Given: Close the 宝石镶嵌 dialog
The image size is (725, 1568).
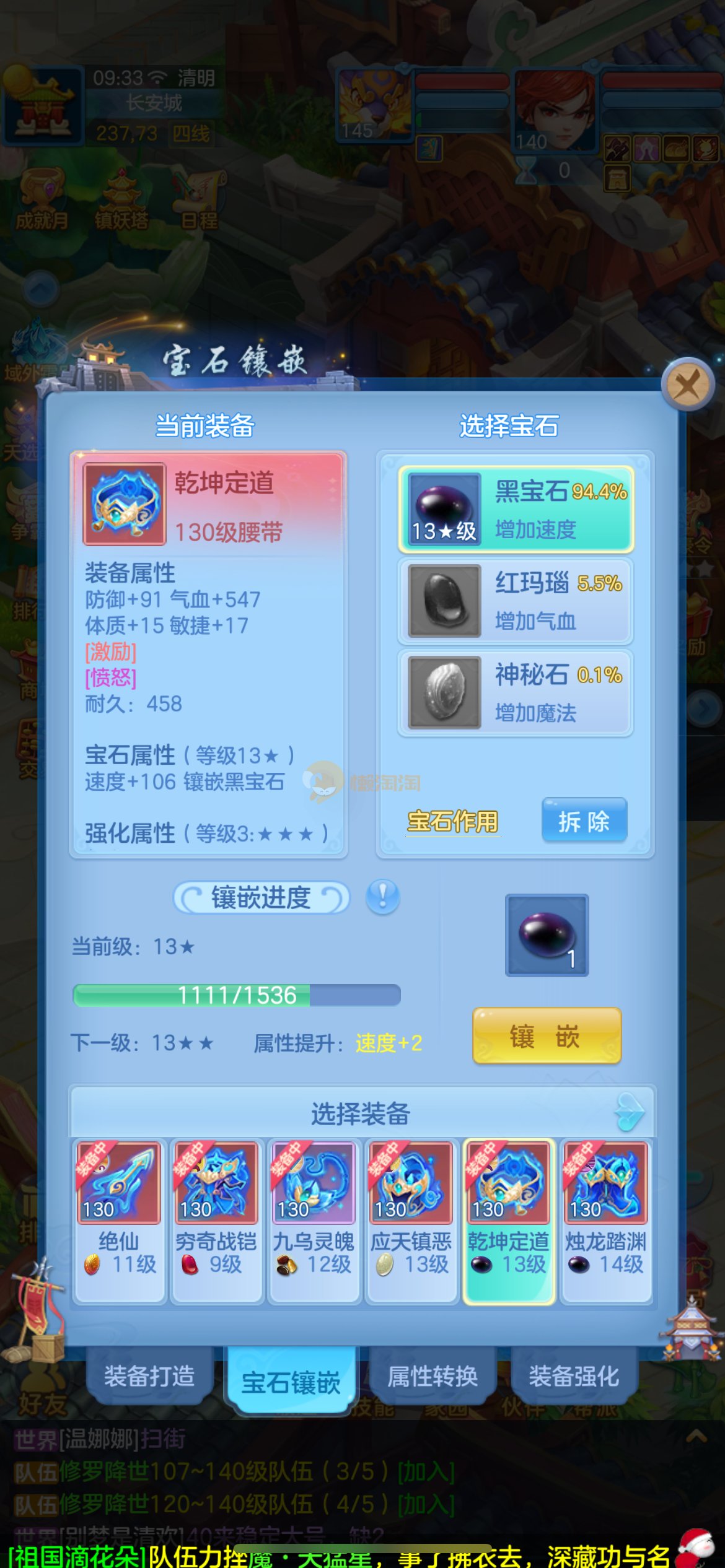Looking at the screenshot, I should pos(687,385).
